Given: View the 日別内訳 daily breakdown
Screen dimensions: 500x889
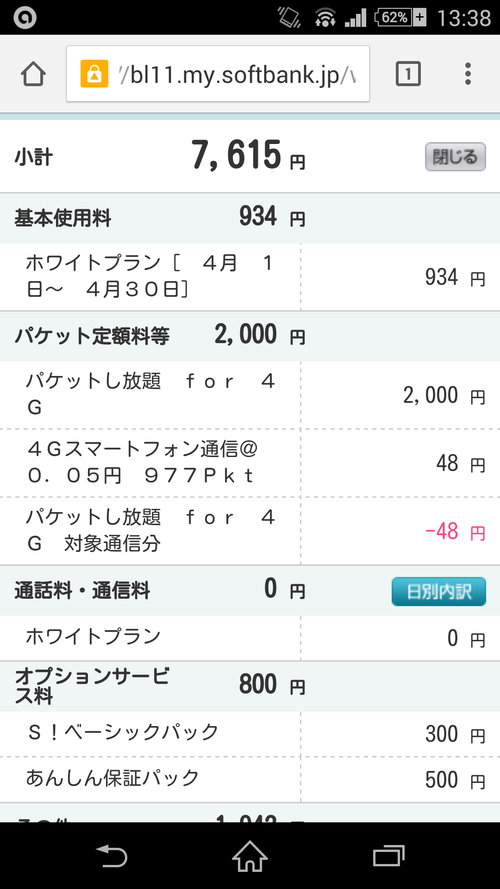Looking at the screenshot, I should click(439, 591).
